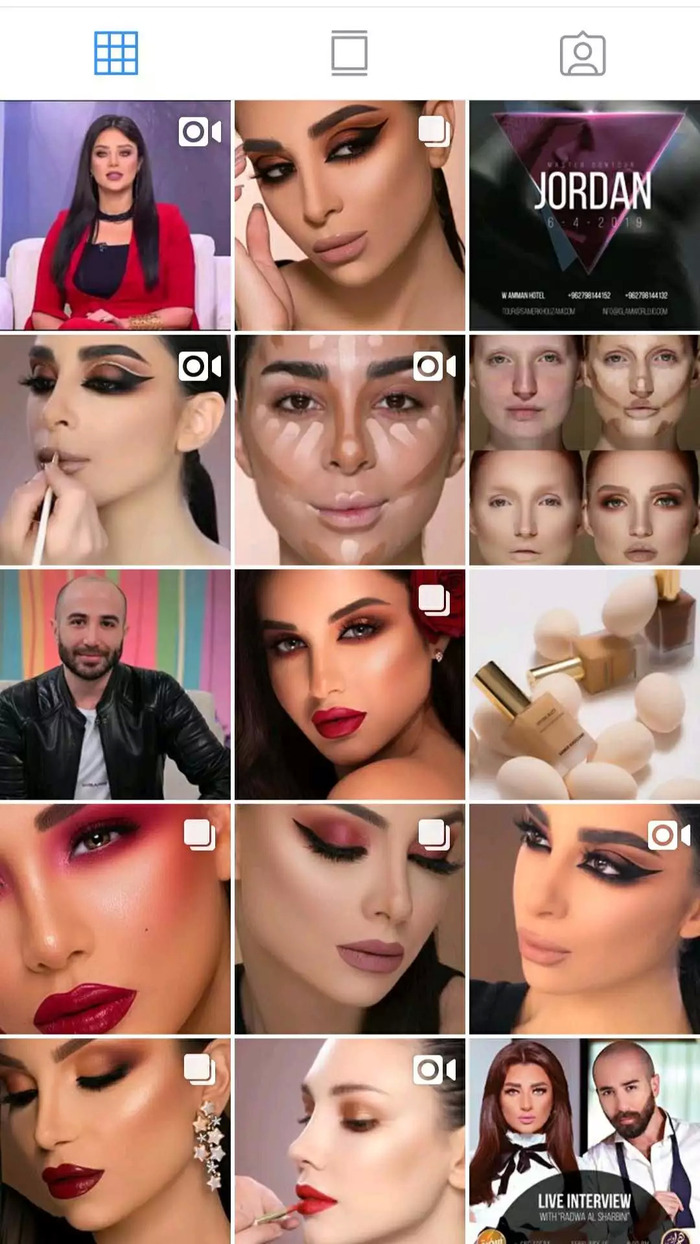Open the red lipstick brush video
This screenshot has height=1244, width=700.
pyautogui.click(x=350, y=1140)
